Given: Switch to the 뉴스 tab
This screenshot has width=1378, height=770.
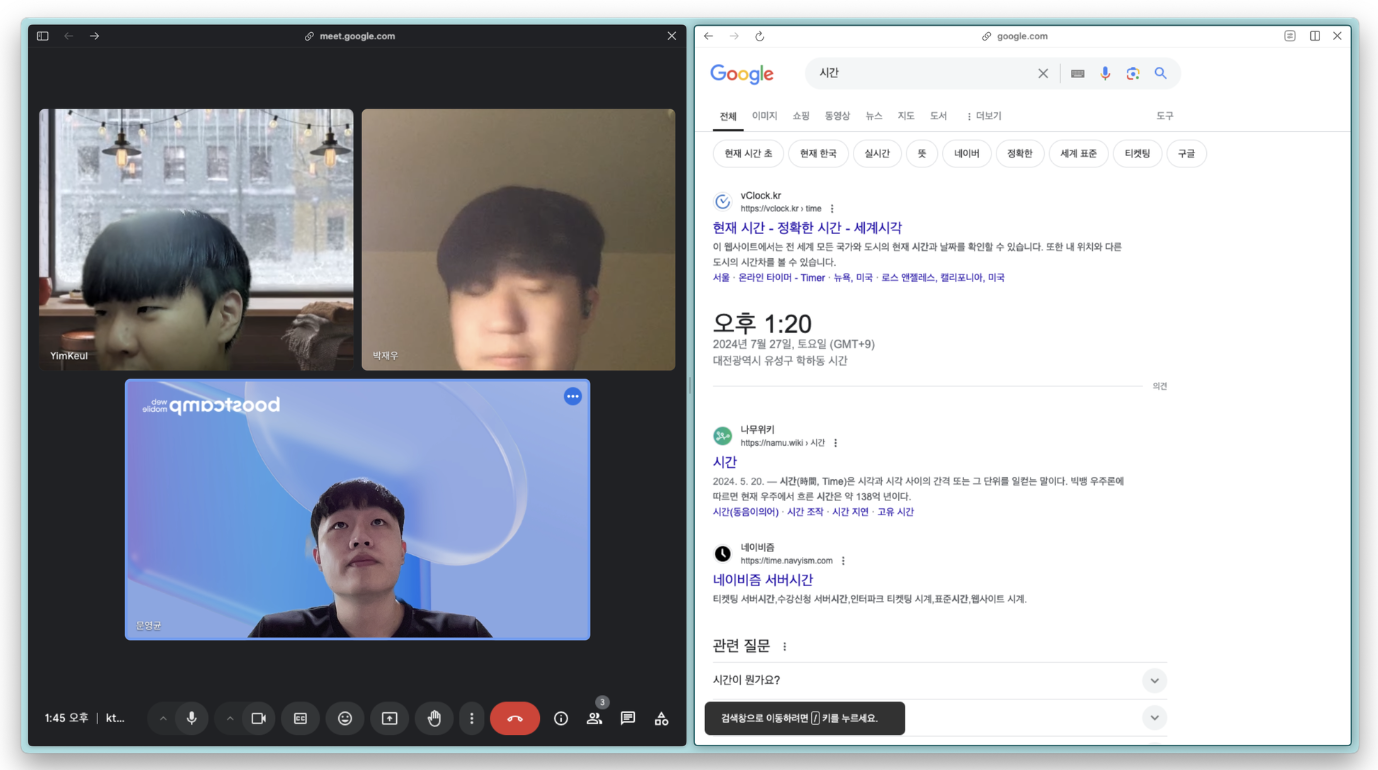Looking at the screenshot, I should coord(874,116).
